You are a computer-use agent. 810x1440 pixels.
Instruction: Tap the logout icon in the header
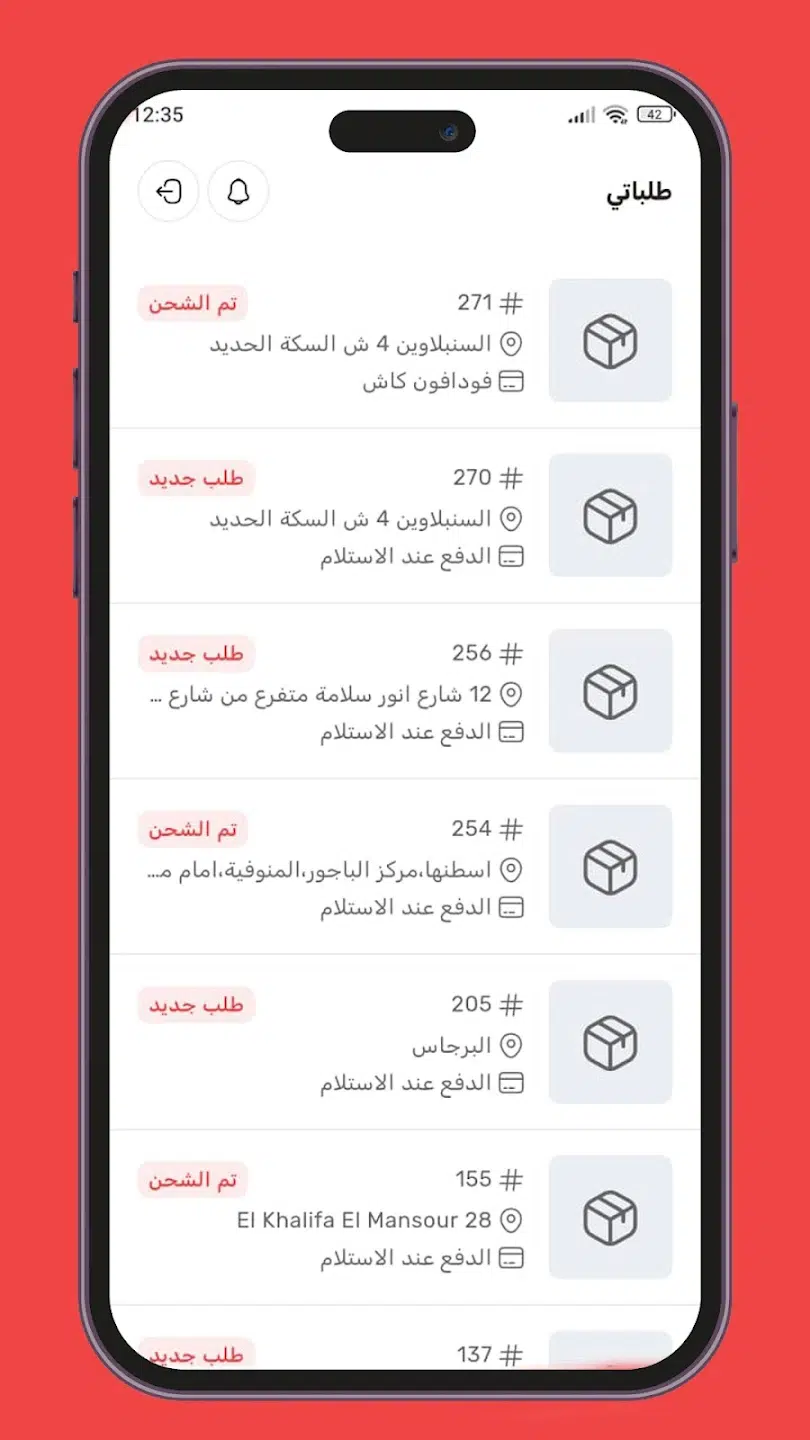pos(169,192)
